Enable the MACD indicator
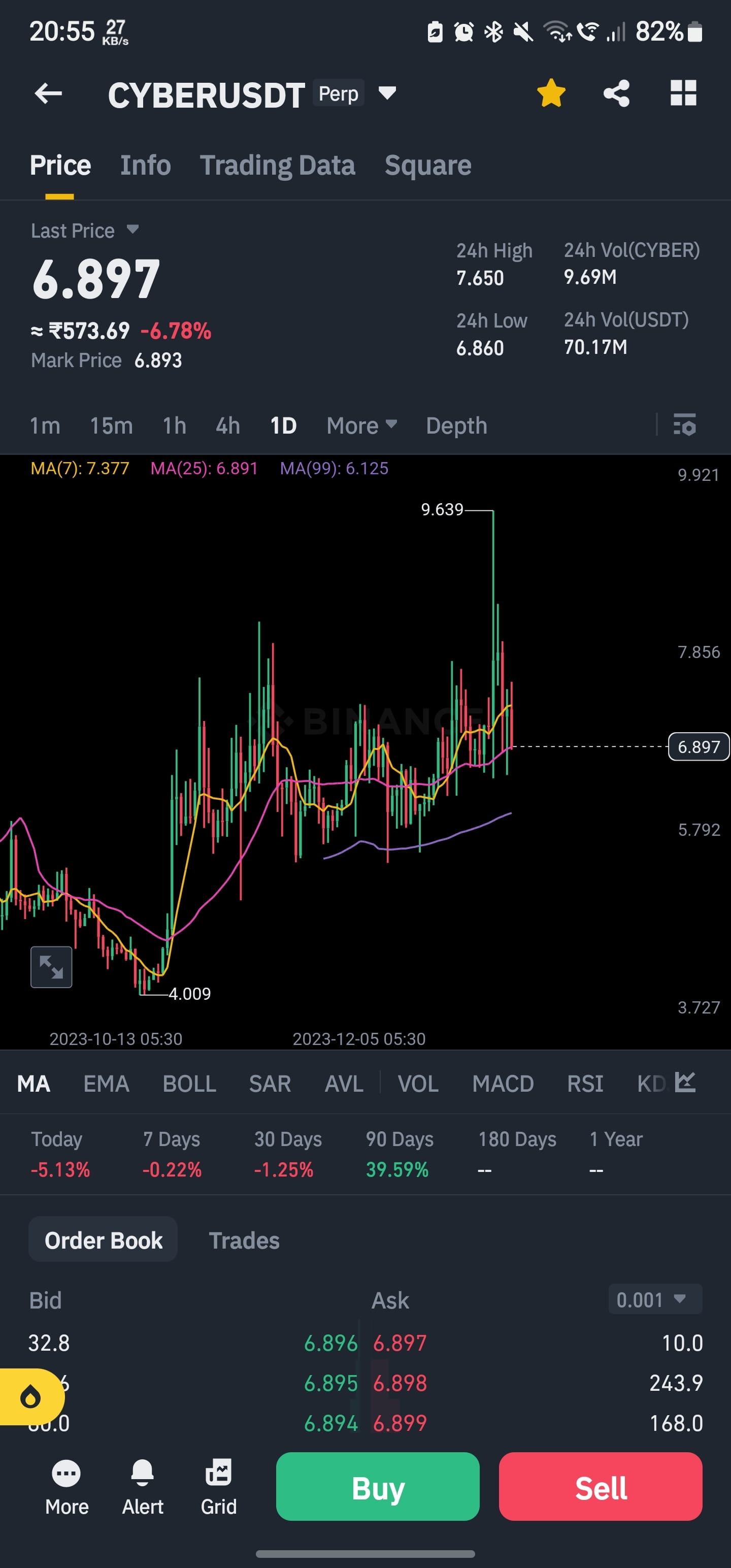The image size is (731, 1568). click(x=503, y=1084)
